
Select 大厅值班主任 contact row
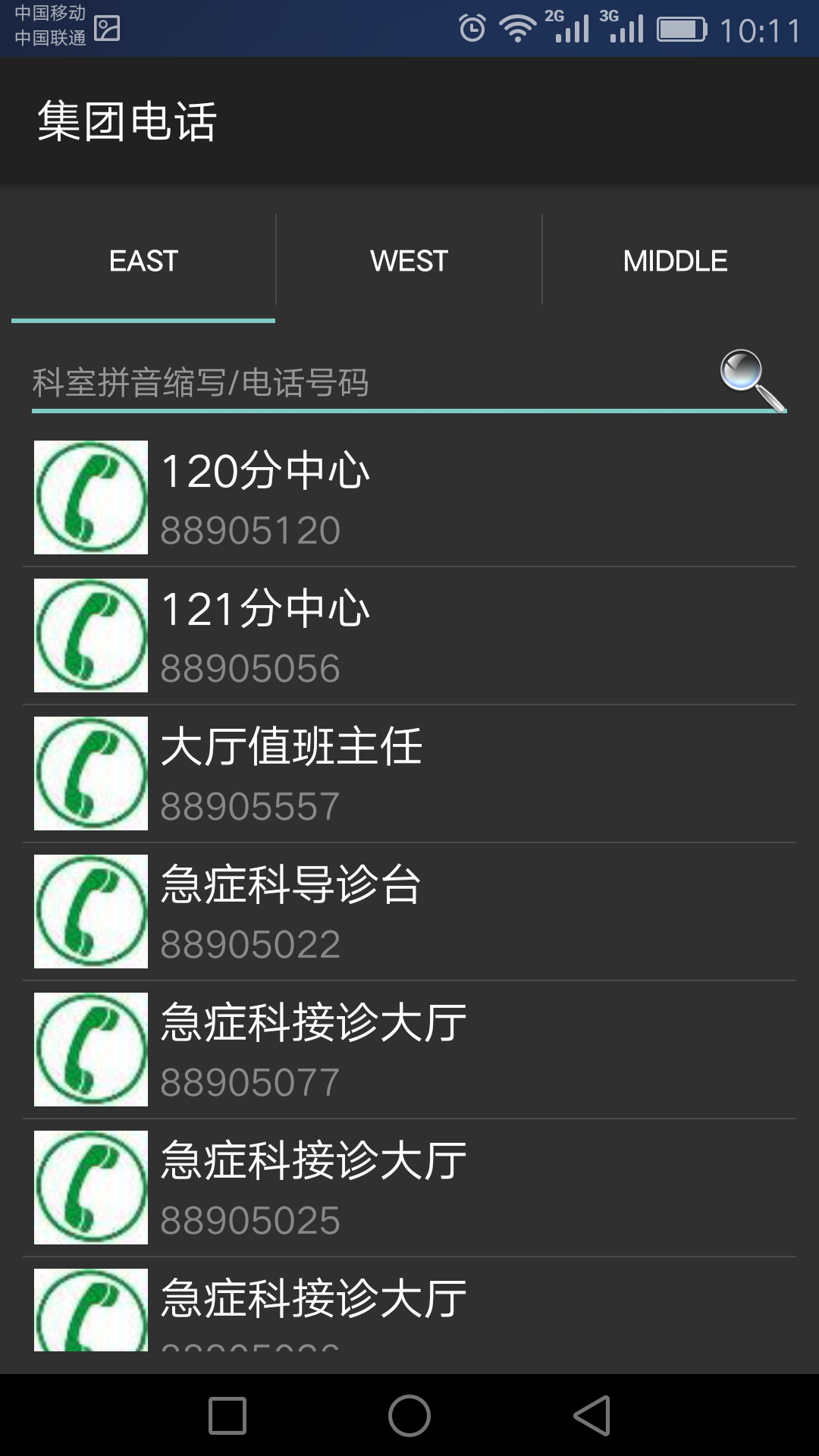(x=409, y=773)
